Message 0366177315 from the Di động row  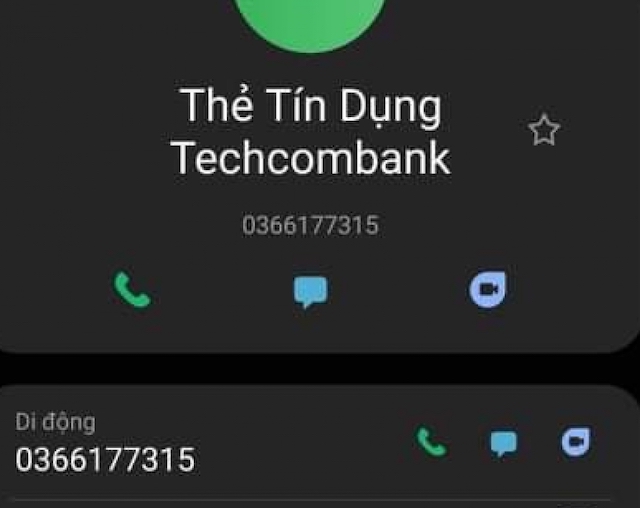tap(504, 443)
